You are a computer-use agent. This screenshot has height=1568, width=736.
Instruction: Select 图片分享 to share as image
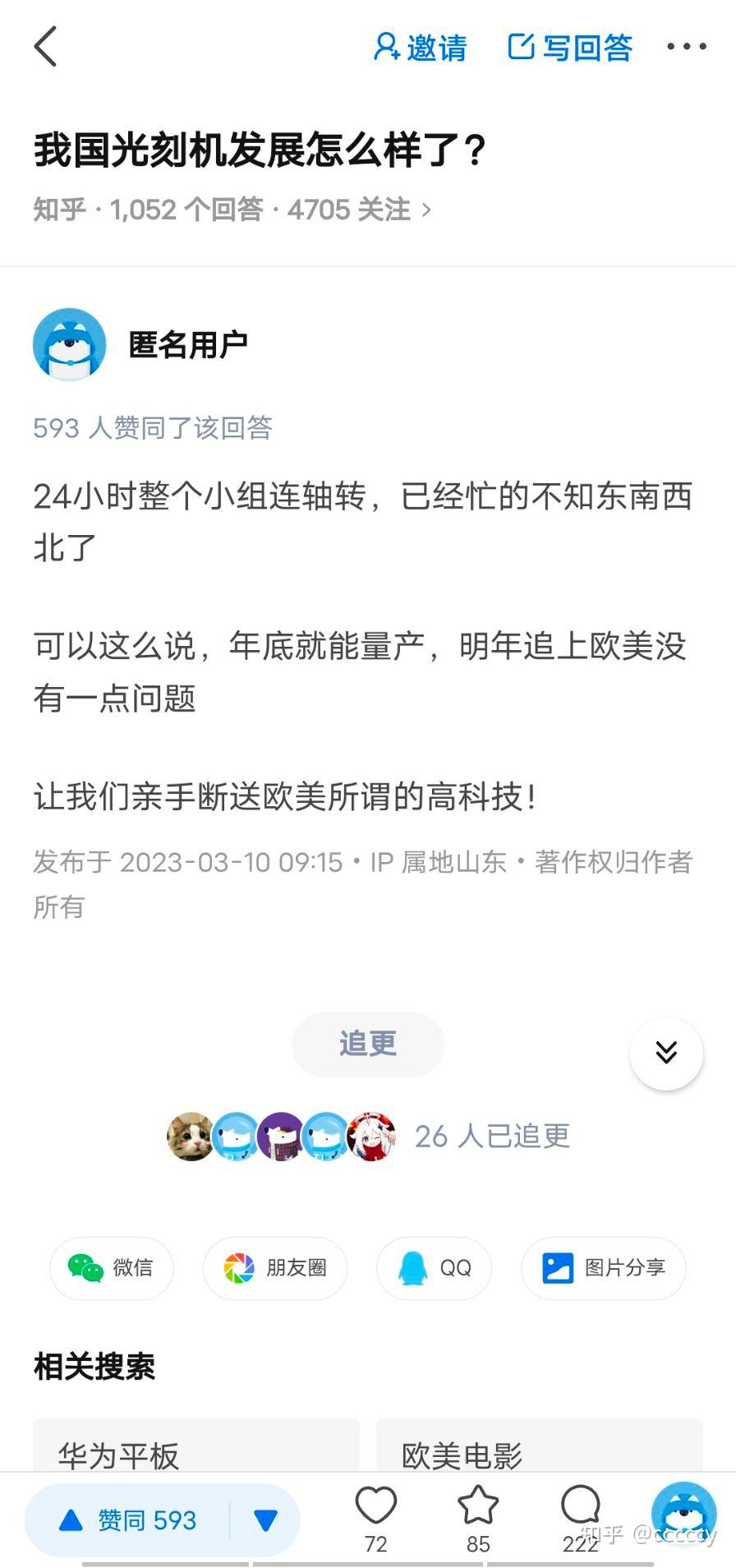(x=604, y=1268)
